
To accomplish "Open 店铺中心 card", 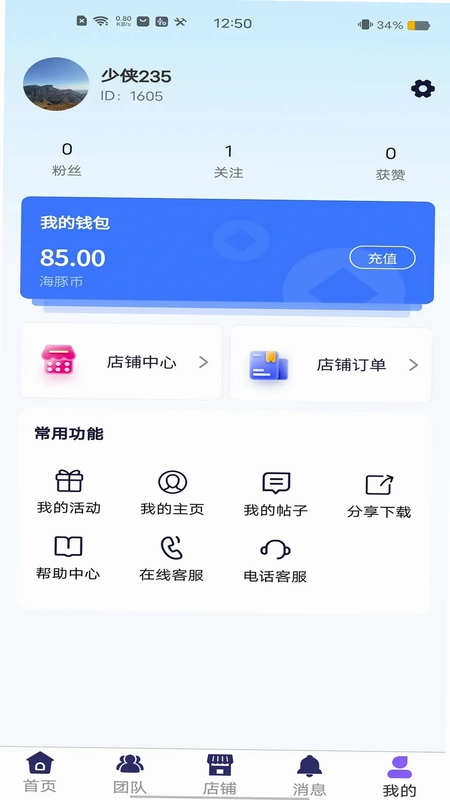I will pos(121,362).
